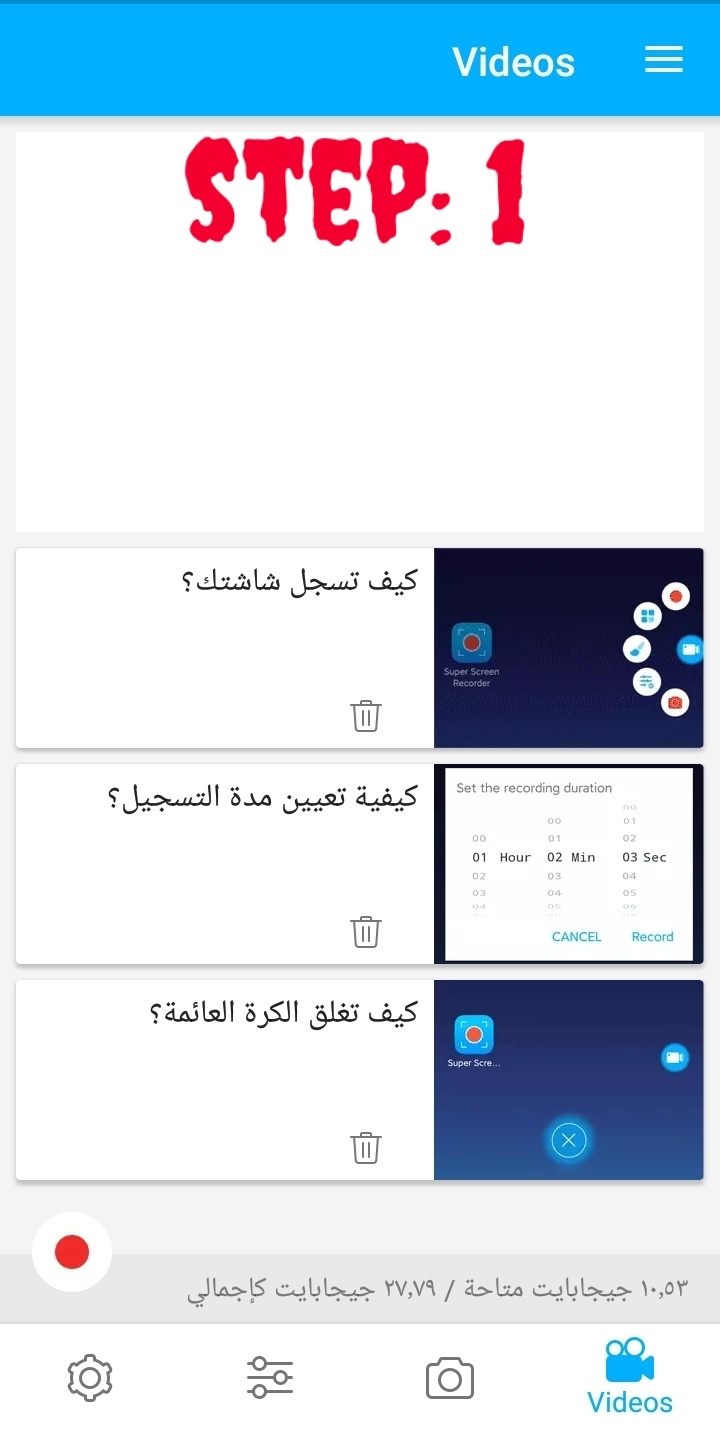Open the settings gear tab

pos(90,1379)
